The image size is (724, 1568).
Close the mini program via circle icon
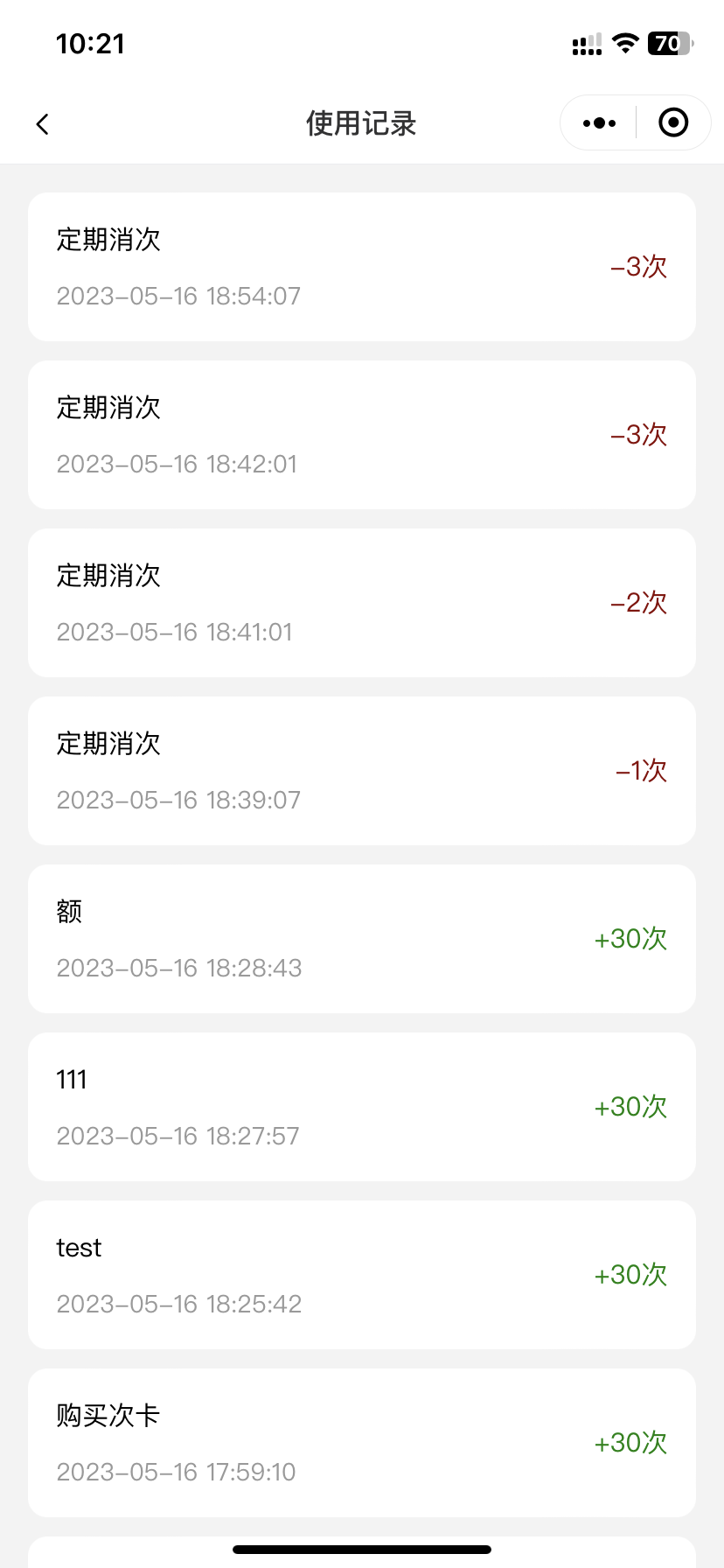673,123
